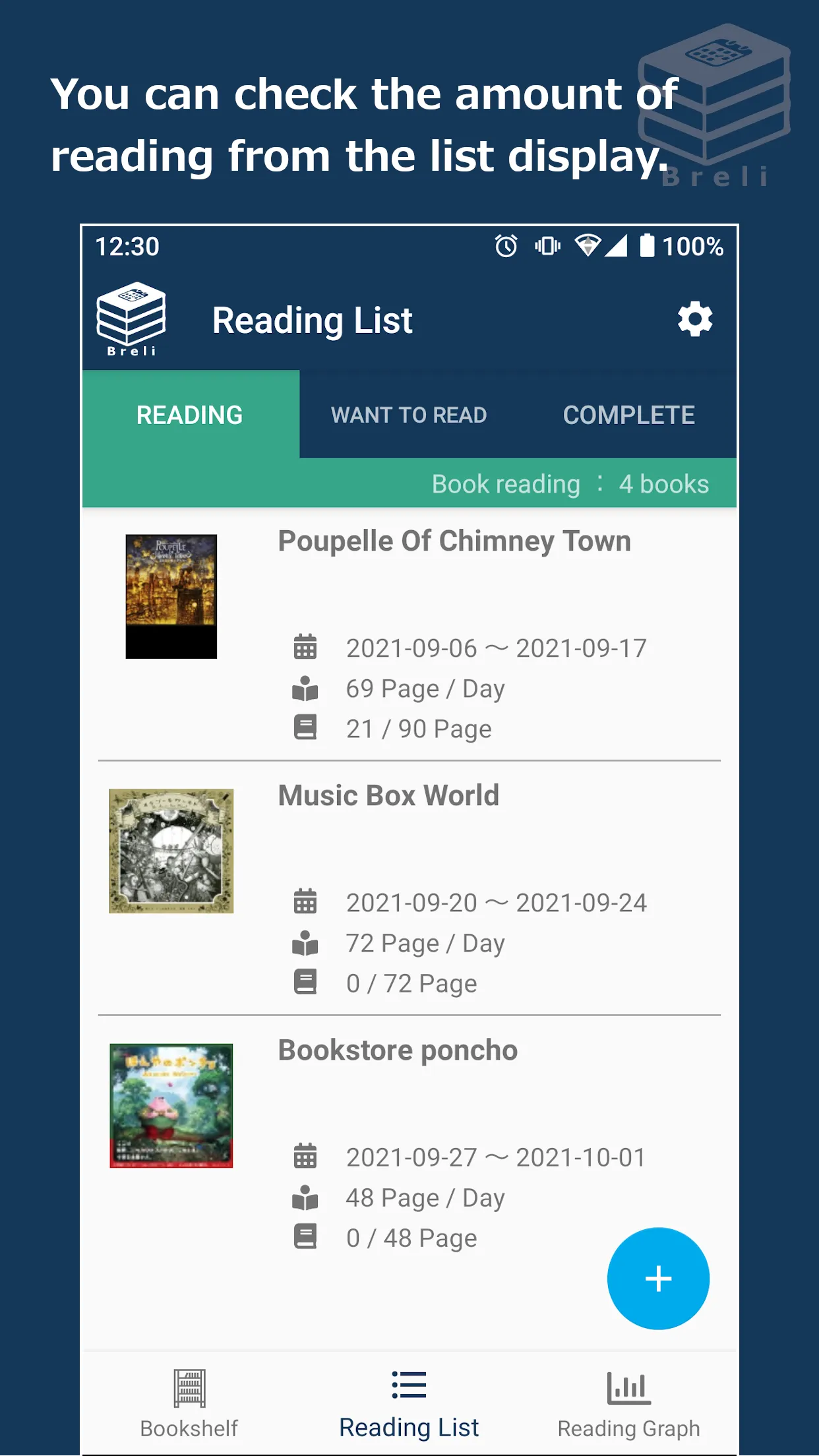
Task: Click the calendar icon beside Poupelle's dates
Action: pyautogui.click(x=305, y=648)
